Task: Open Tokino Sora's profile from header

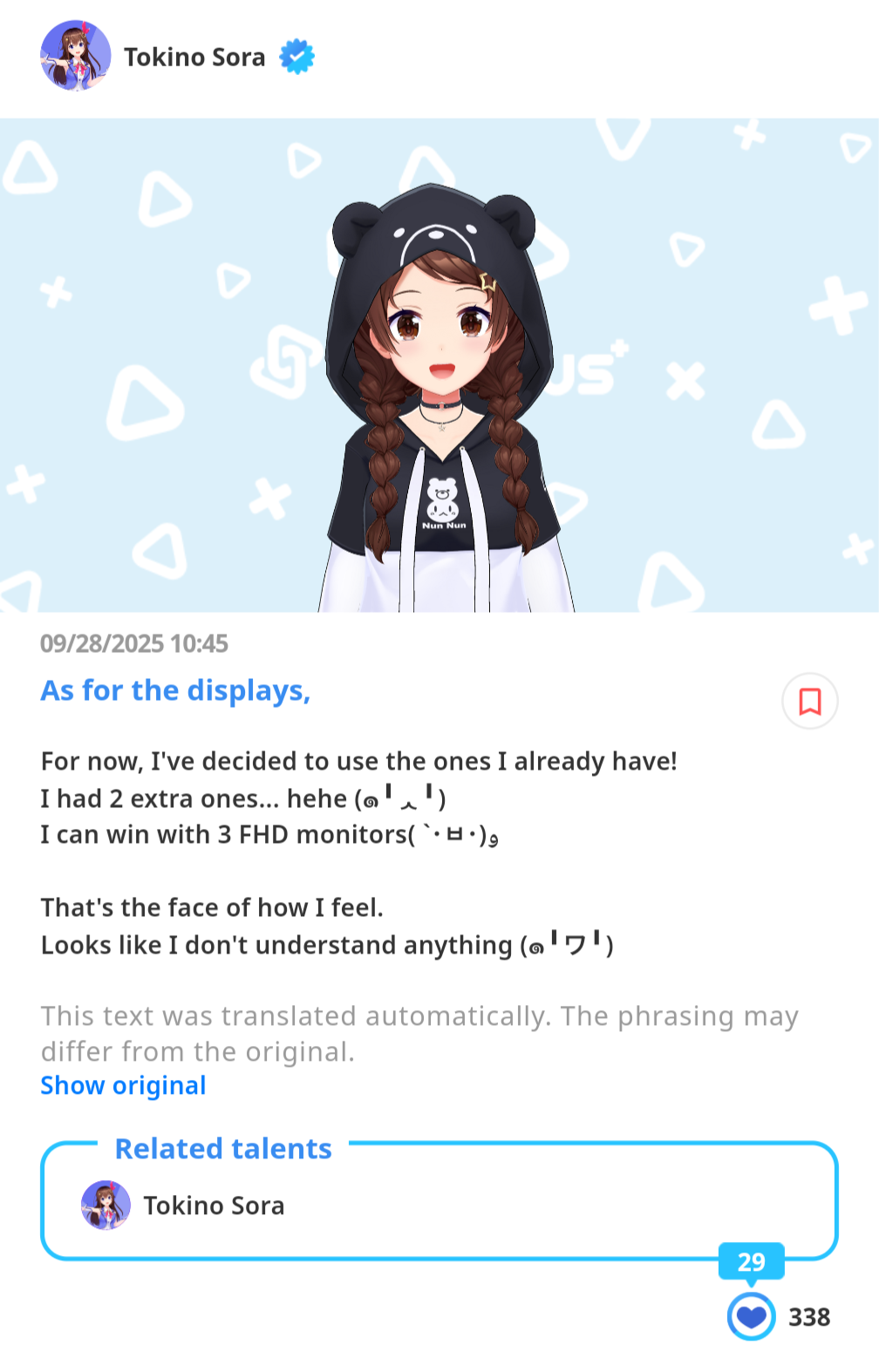Action: [x=194, y=58]
